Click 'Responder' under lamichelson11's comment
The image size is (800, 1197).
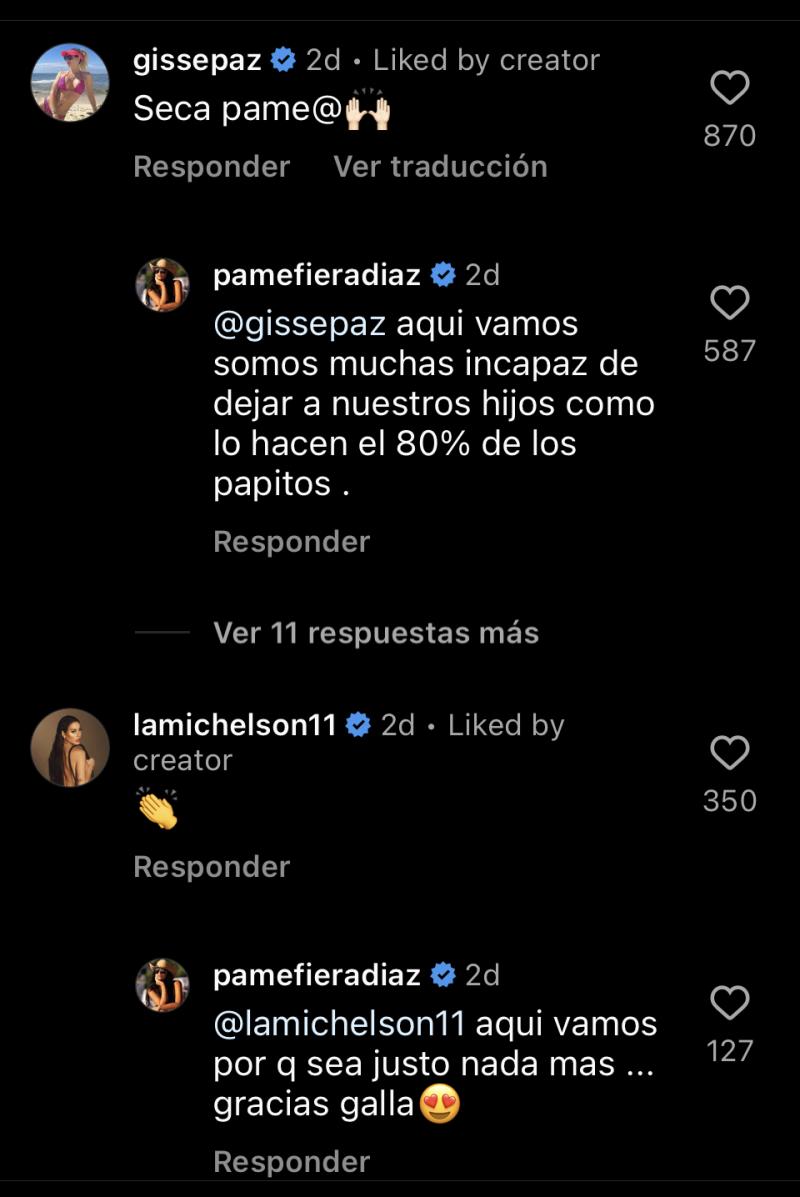pyautogui.click(x=212, y=866)
